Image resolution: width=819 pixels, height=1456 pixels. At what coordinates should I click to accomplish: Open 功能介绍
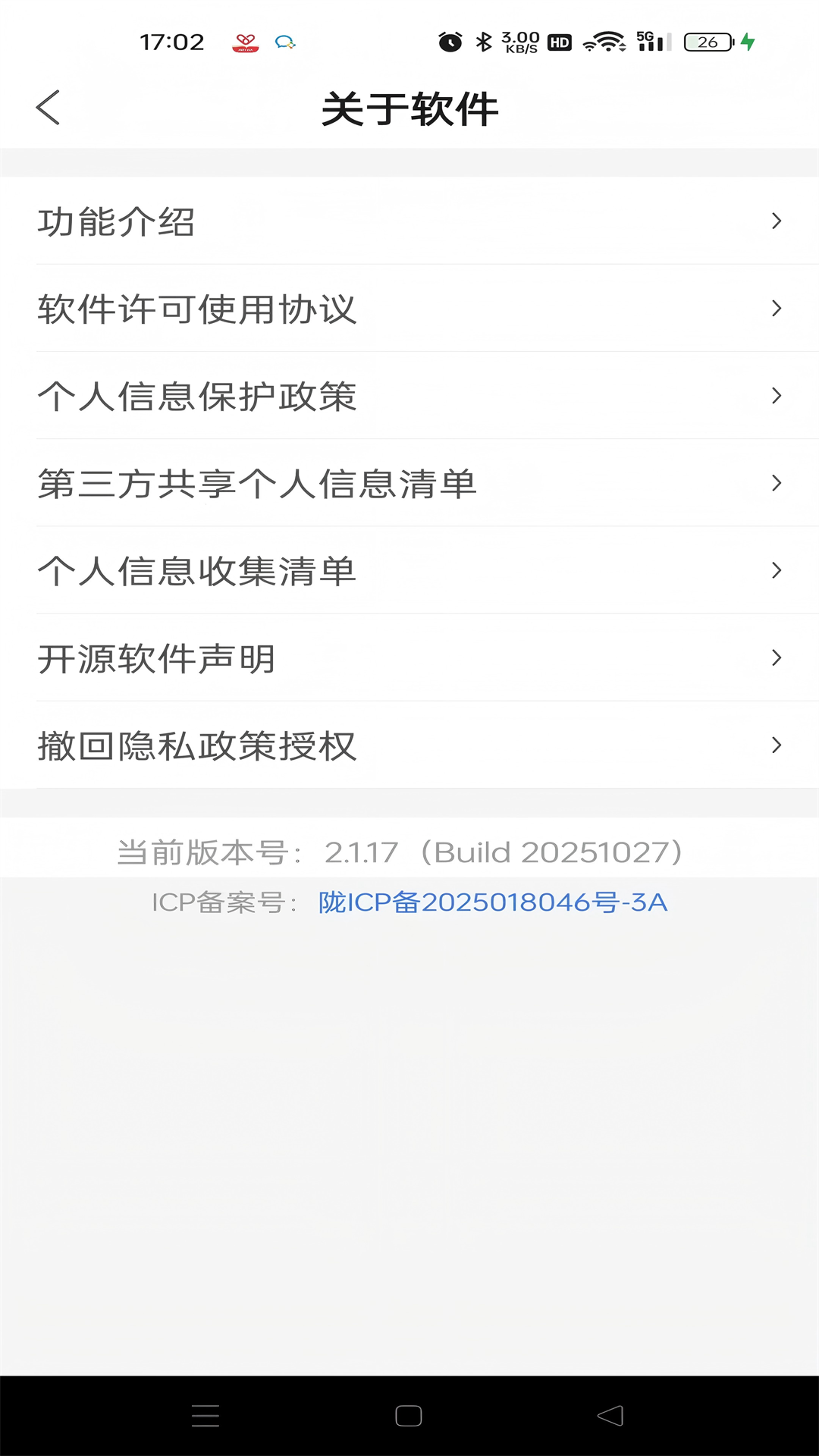tap(409, 221)
